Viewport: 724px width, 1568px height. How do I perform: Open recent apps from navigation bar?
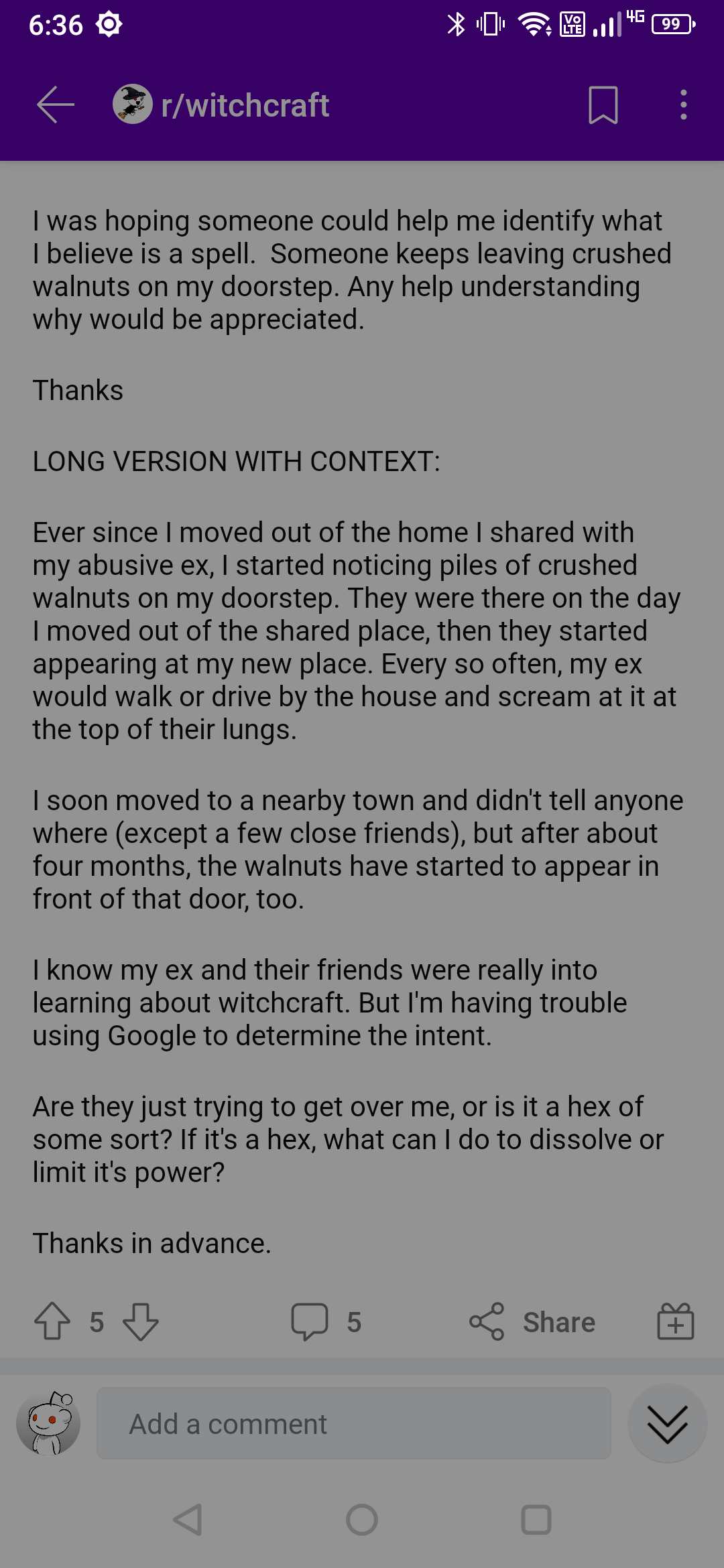coord(536,1520)
